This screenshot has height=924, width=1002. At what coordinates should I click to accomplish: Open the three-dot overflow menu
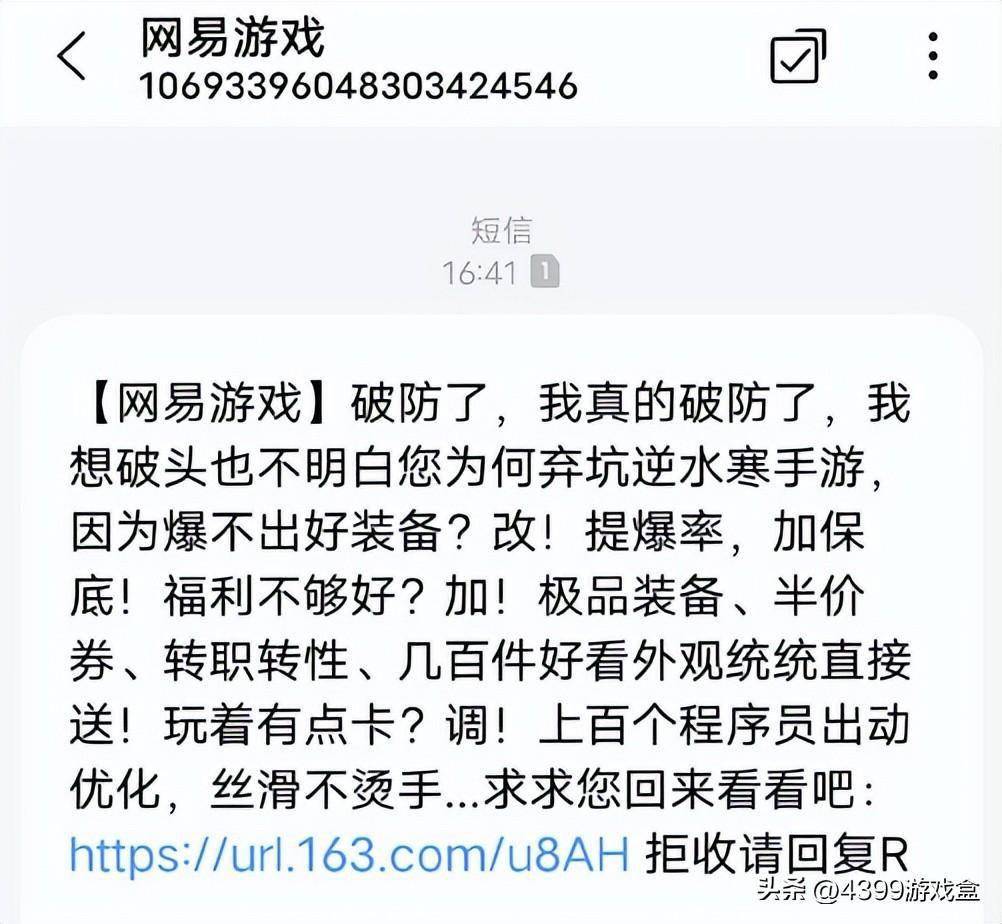[x=932, y=56]
